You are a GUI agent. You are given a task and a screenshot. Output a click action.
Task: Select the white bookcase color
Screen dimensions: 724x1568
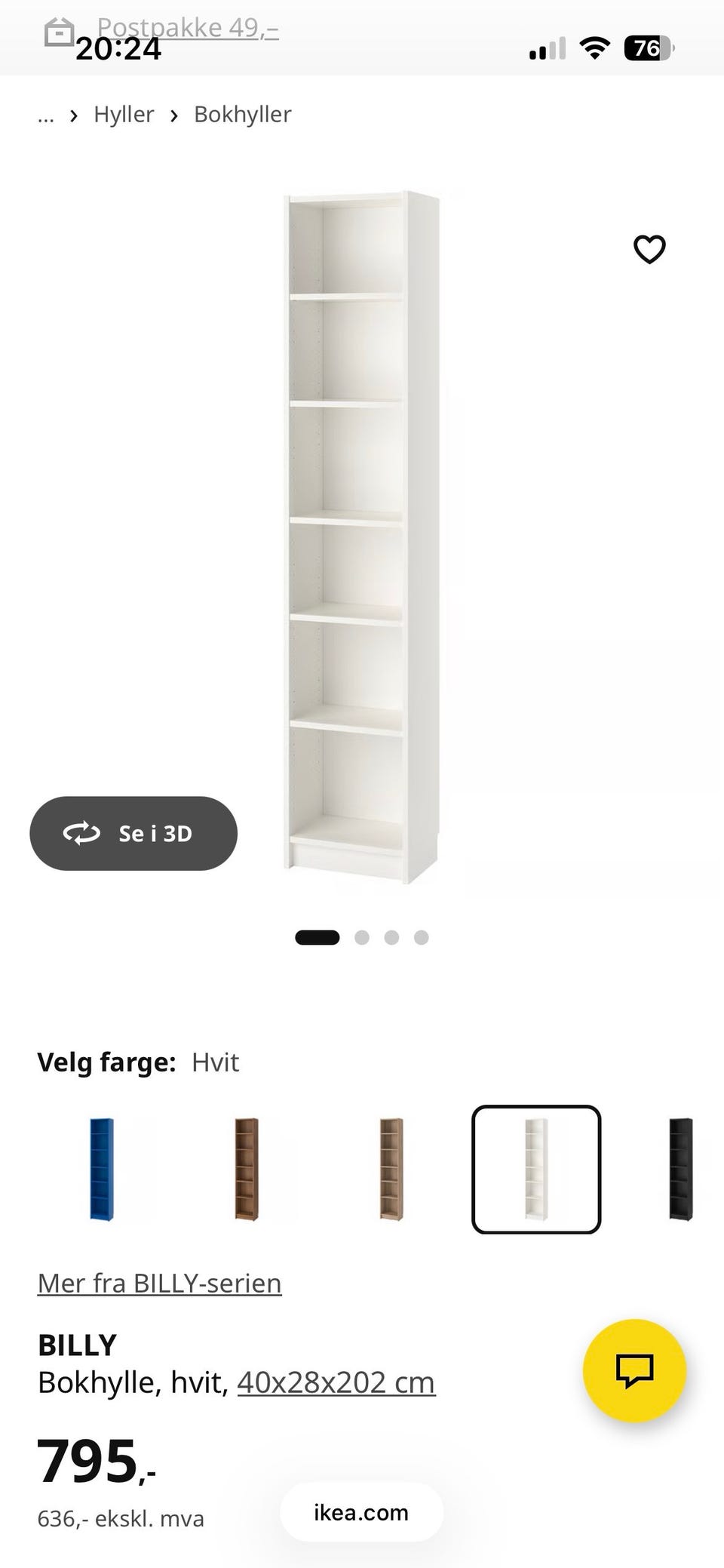tap(536, 1169)
